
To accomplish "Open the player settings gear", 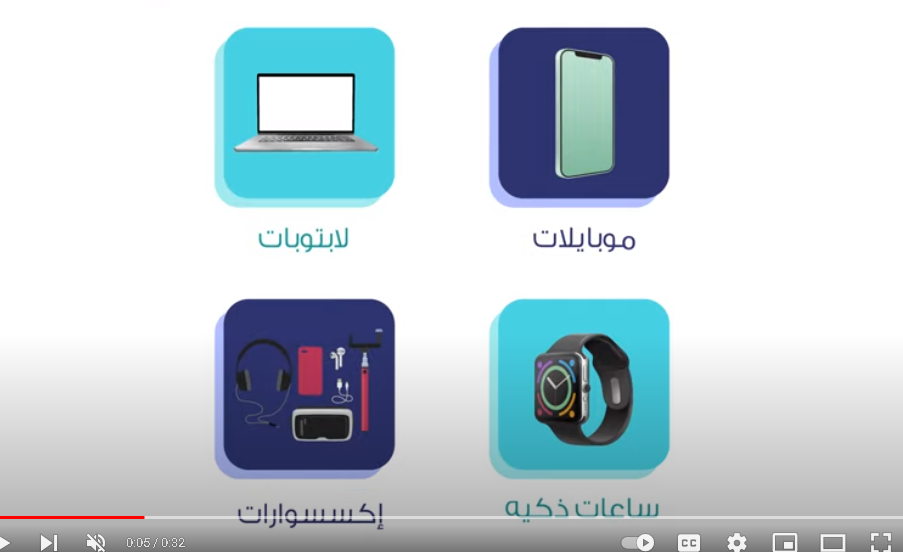I will point(737,542).
